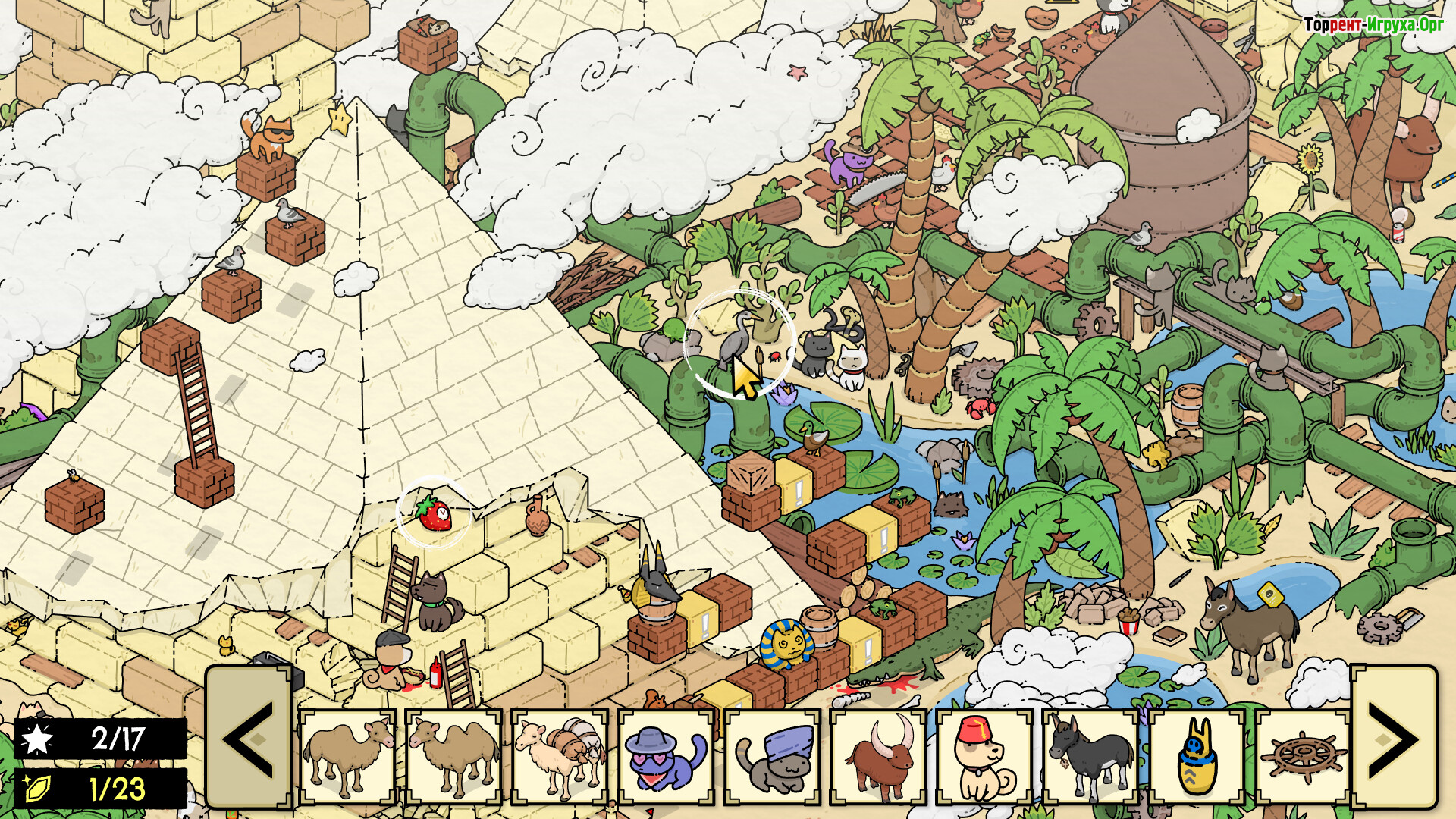Choose the dark gray donkey tile
This screenshot has height=819, width=1456.
pos(1090,757)
